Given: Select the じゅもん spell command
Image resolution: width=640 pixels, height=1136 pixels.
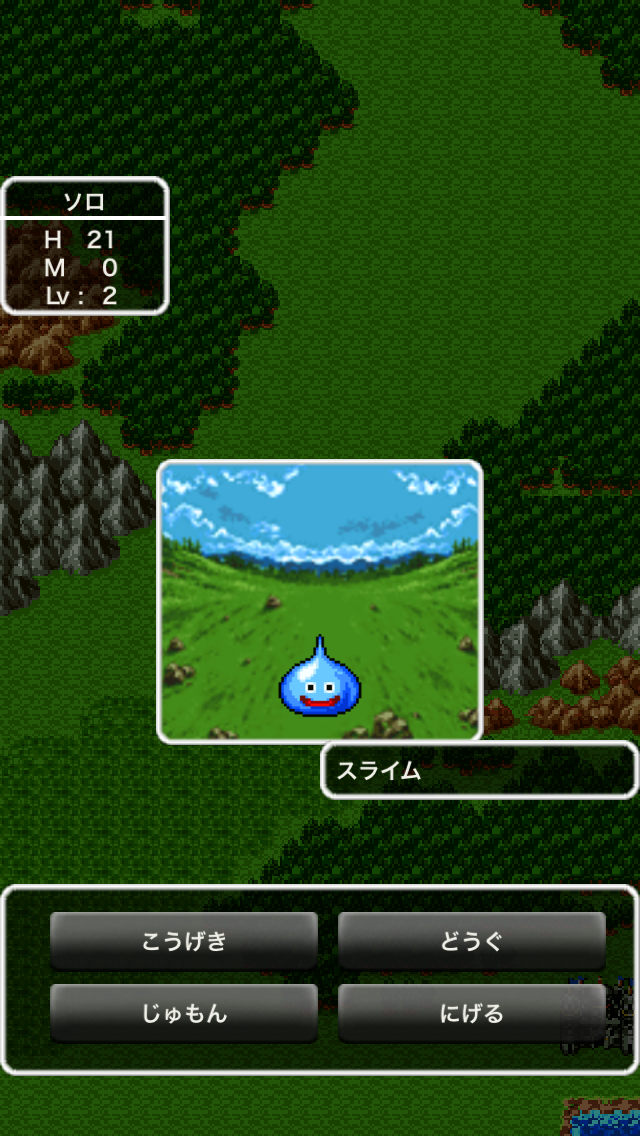Looking at the screenshot, I should tap(184, 1013).
